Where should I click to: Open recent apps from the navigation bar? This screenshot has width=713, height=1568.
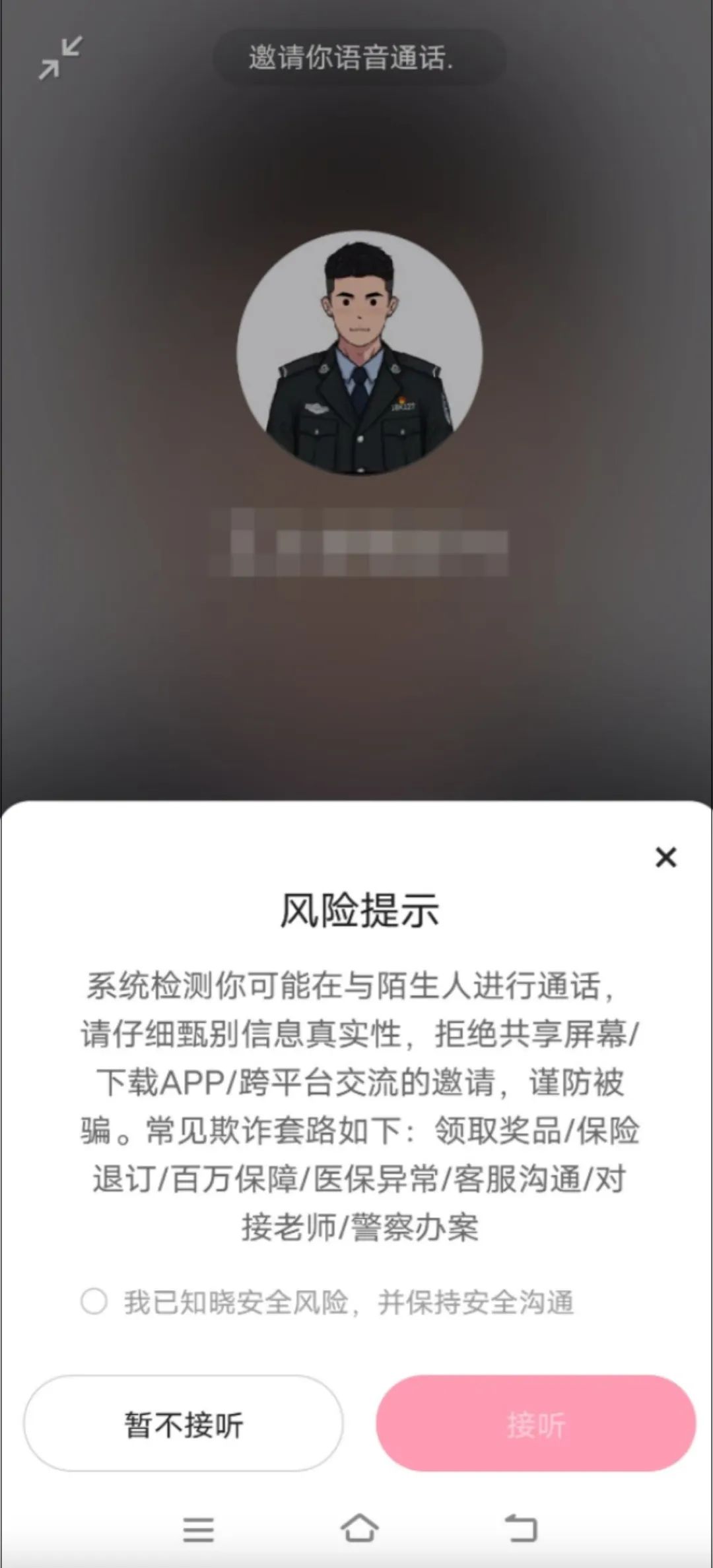198,1528
